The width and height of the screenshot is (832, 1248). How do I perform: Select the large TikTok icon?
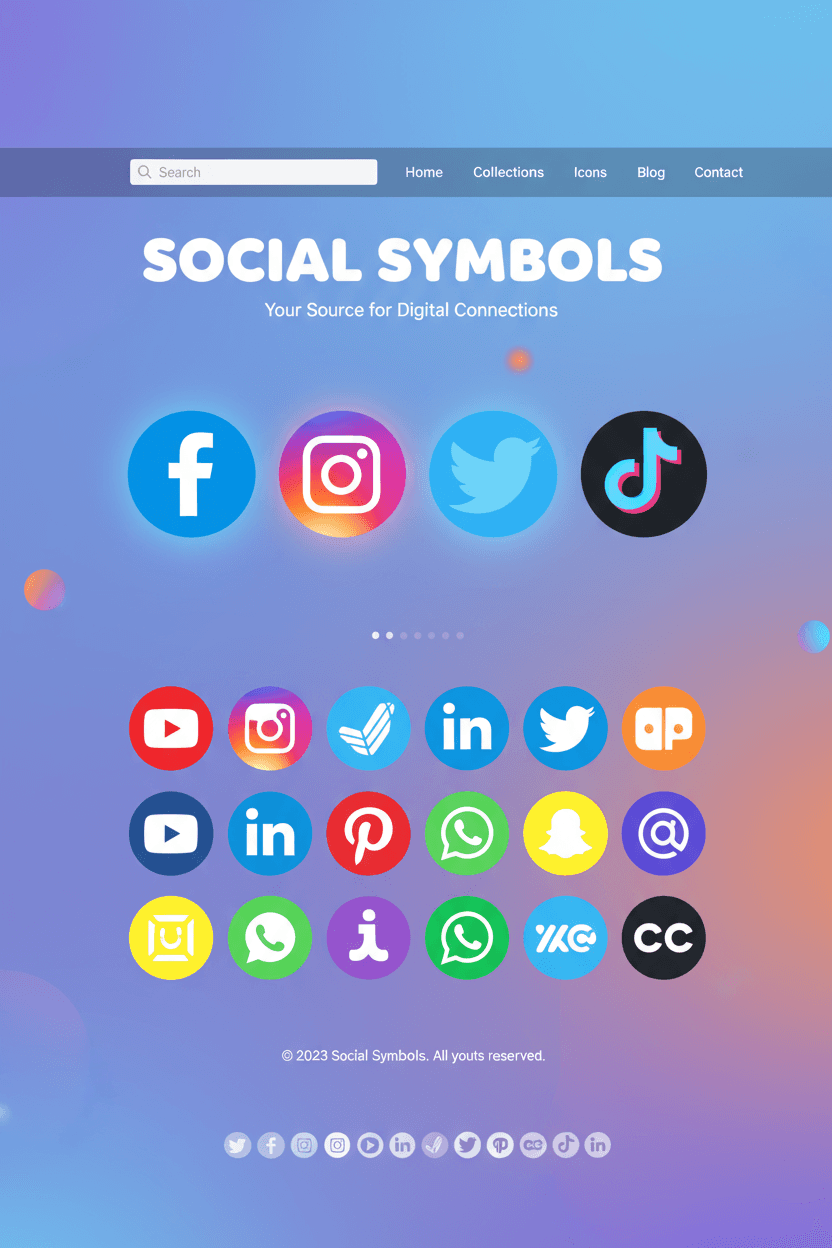643,474
